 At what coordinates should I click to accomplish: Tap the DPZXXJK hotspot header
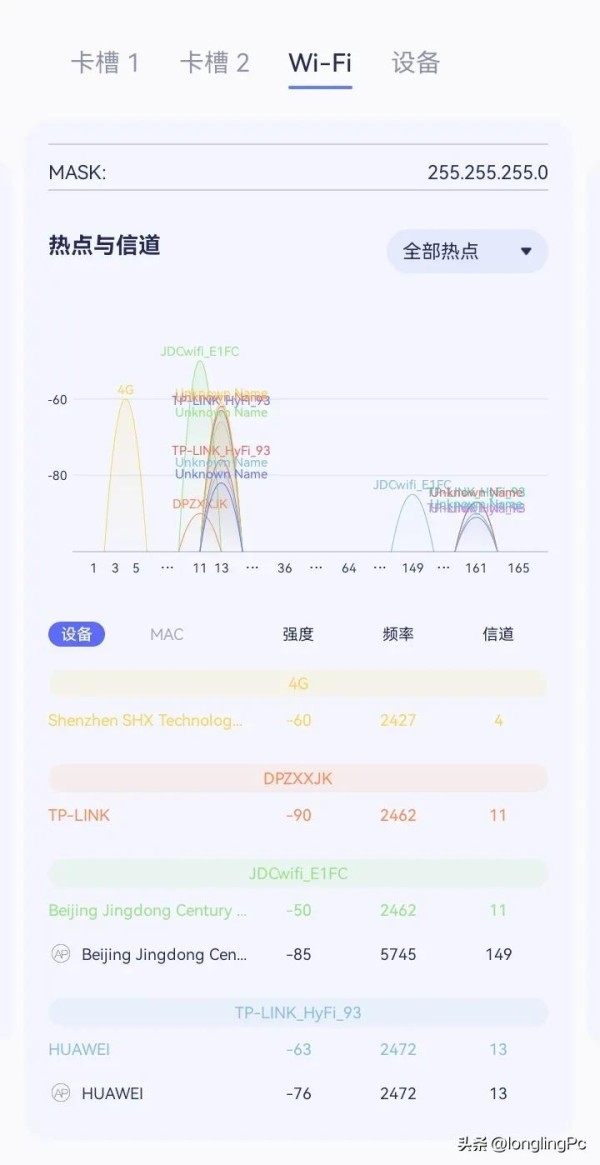pyautogui.click(x=298, y=778)
